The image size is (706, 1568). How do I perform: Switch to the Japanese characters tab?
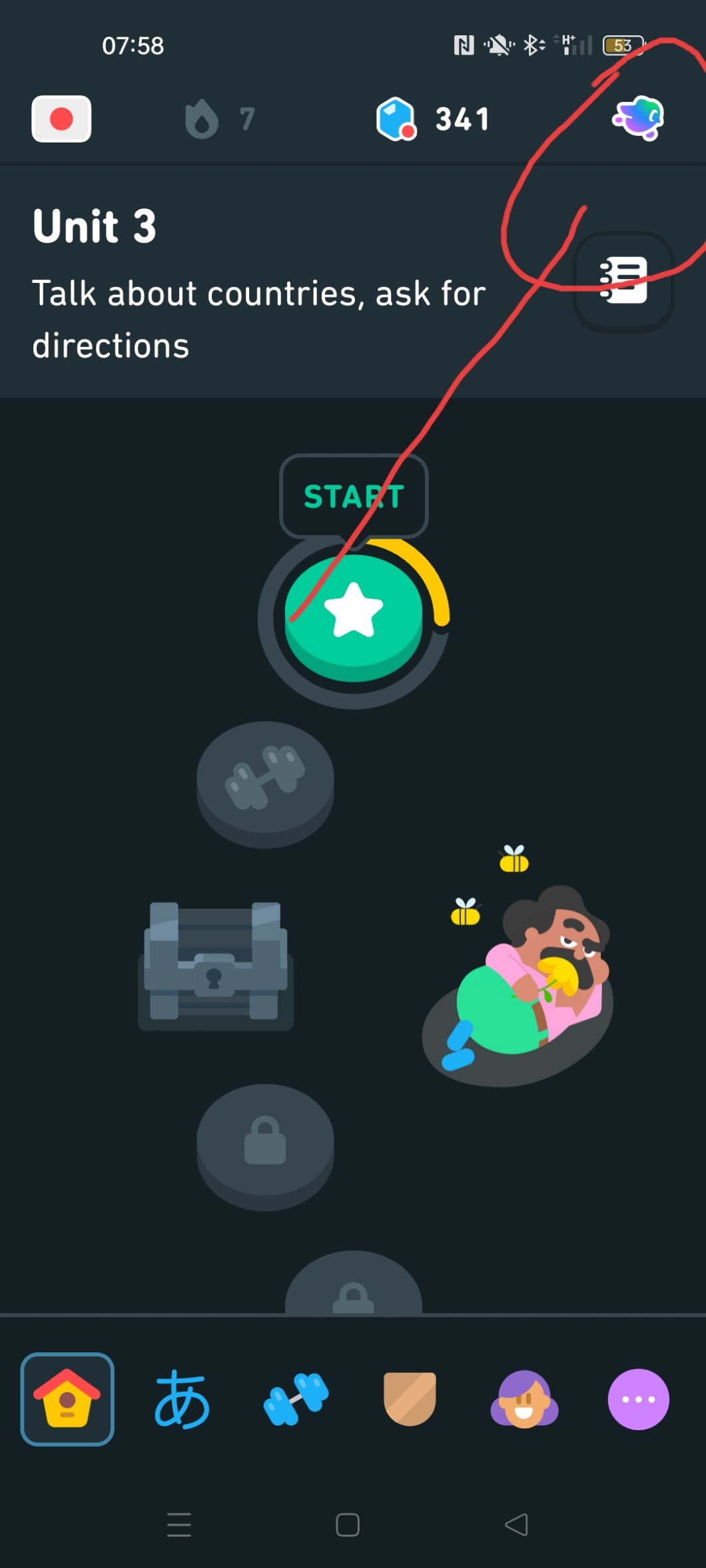point(182,1399)
